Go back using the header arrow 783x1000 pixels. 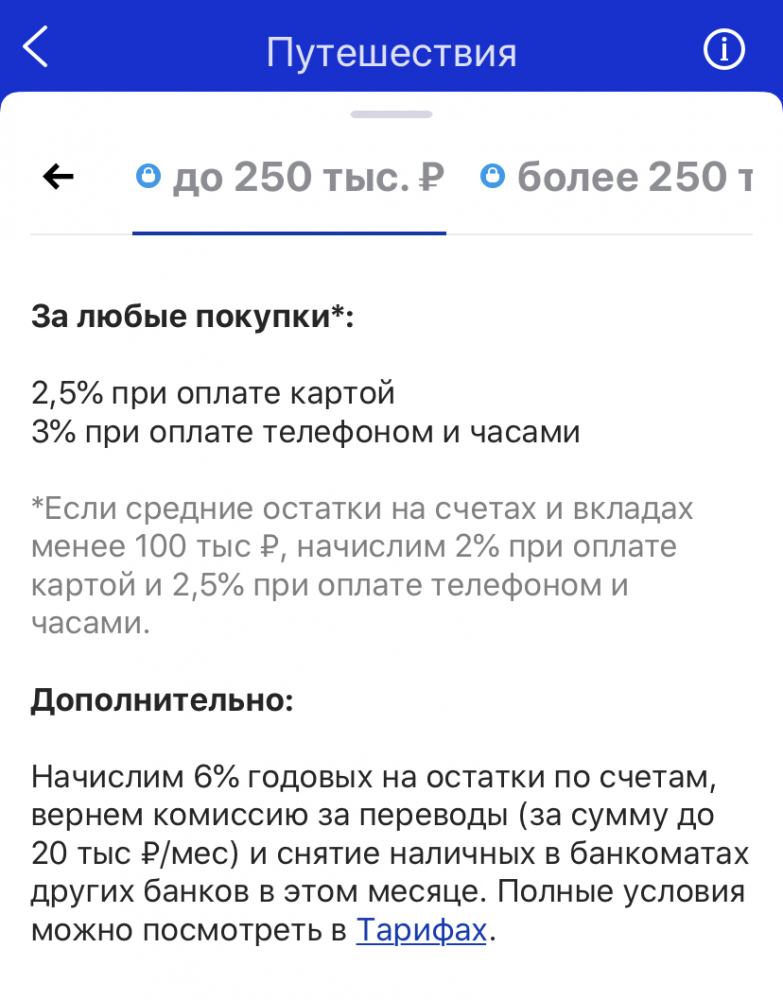coord(36,48)
